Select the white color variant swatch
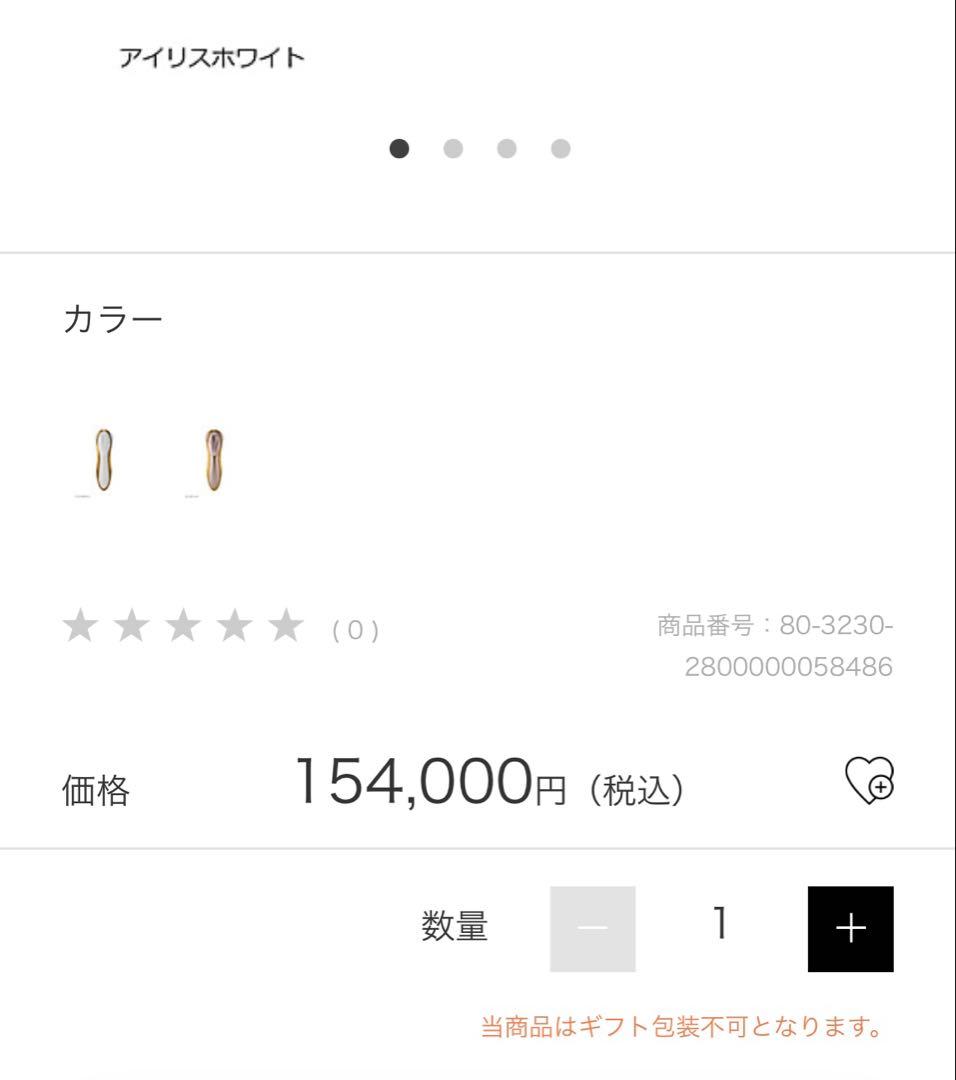Viewport: 956px width, 1080px height. 106,460
